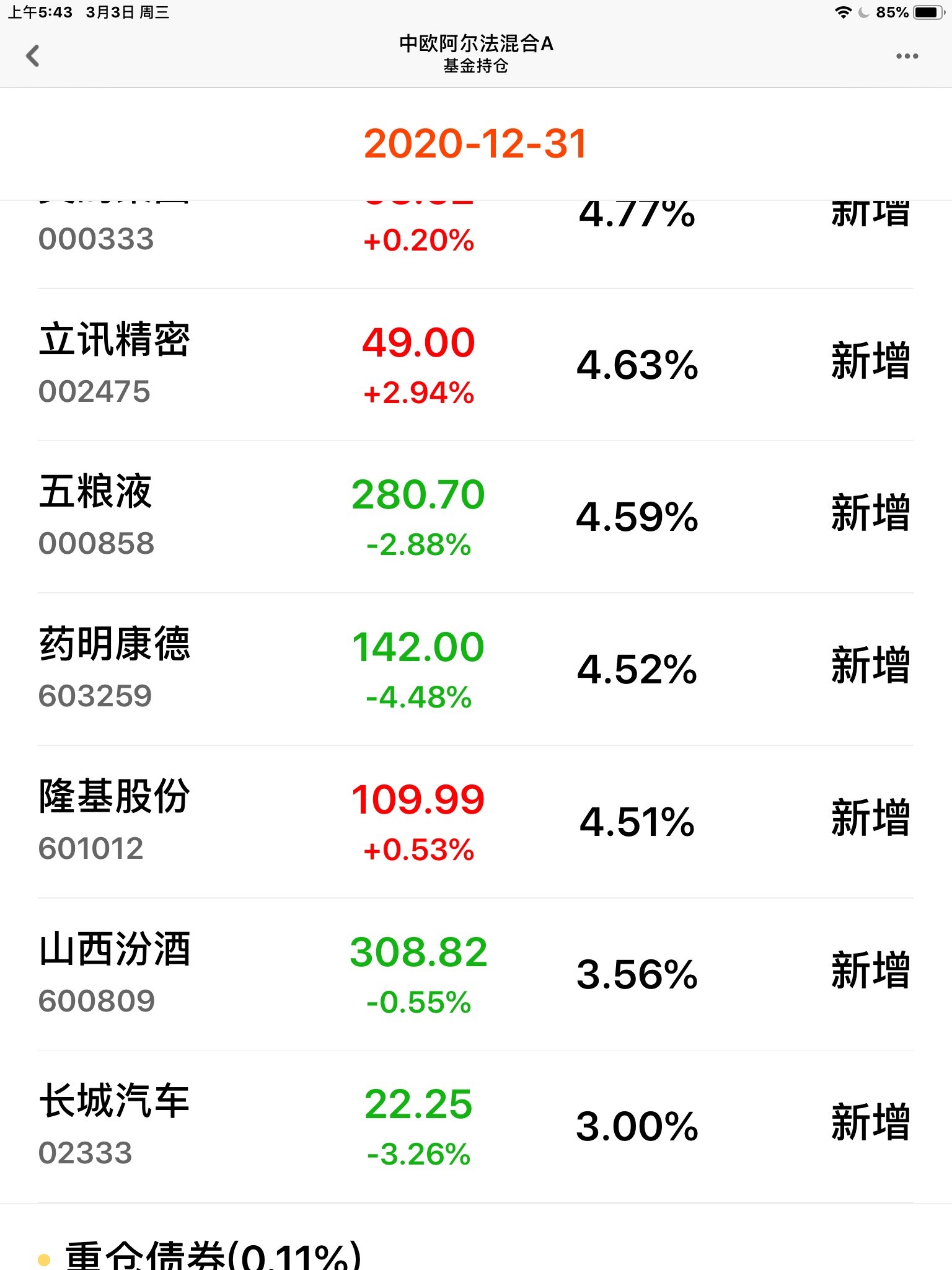Open the 基金持仓 header label
This screenshot has width=952, height=1270.
pos(476,67)
